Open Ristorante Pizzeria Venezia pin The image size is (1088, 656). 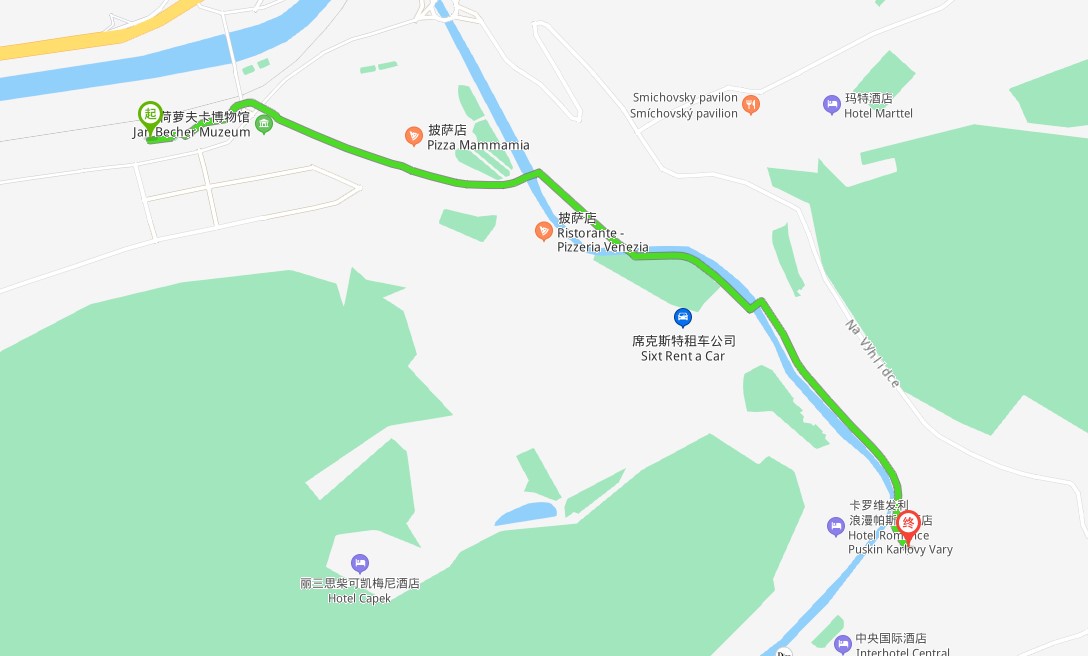point(543,232)
